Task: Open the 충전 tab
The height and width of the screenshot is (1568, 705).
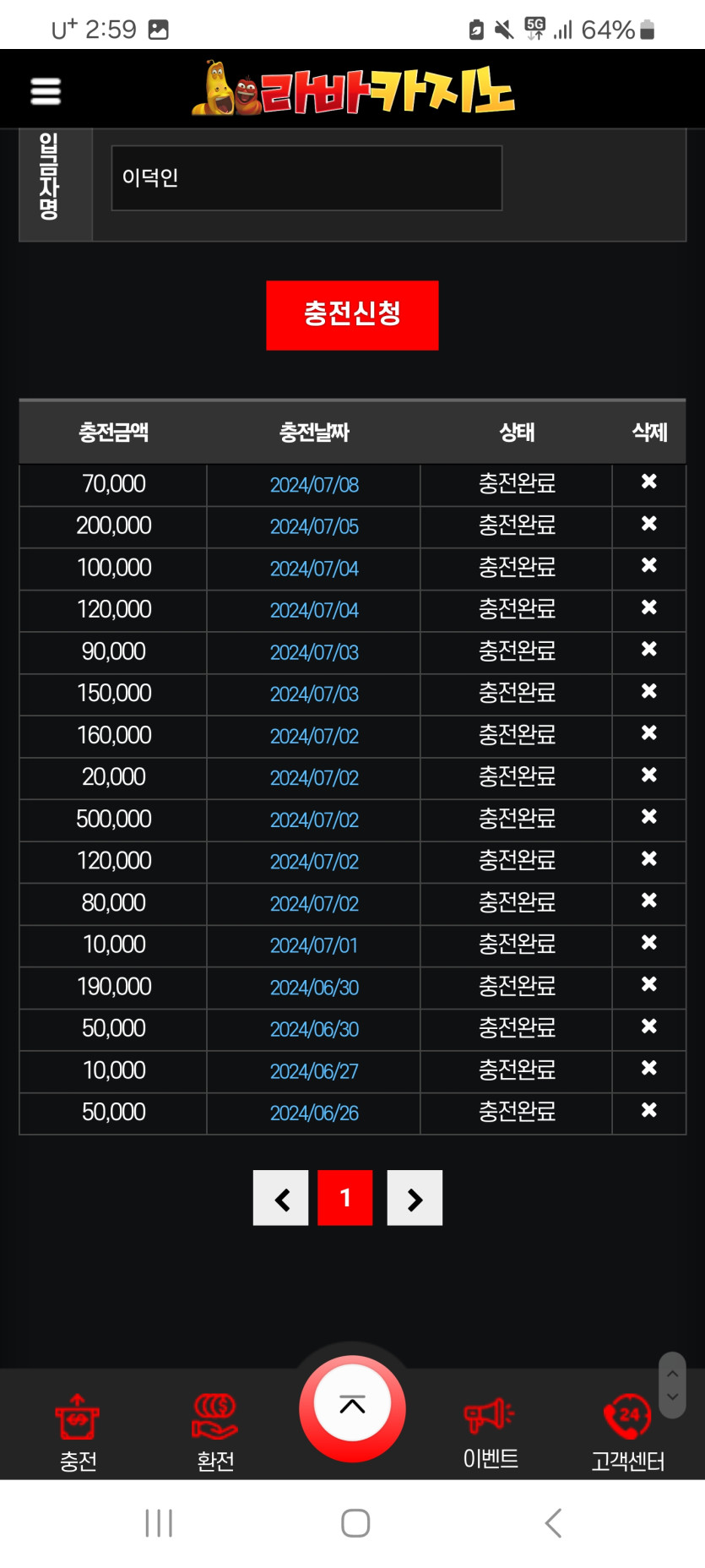Action: [x=78, y=1432]
